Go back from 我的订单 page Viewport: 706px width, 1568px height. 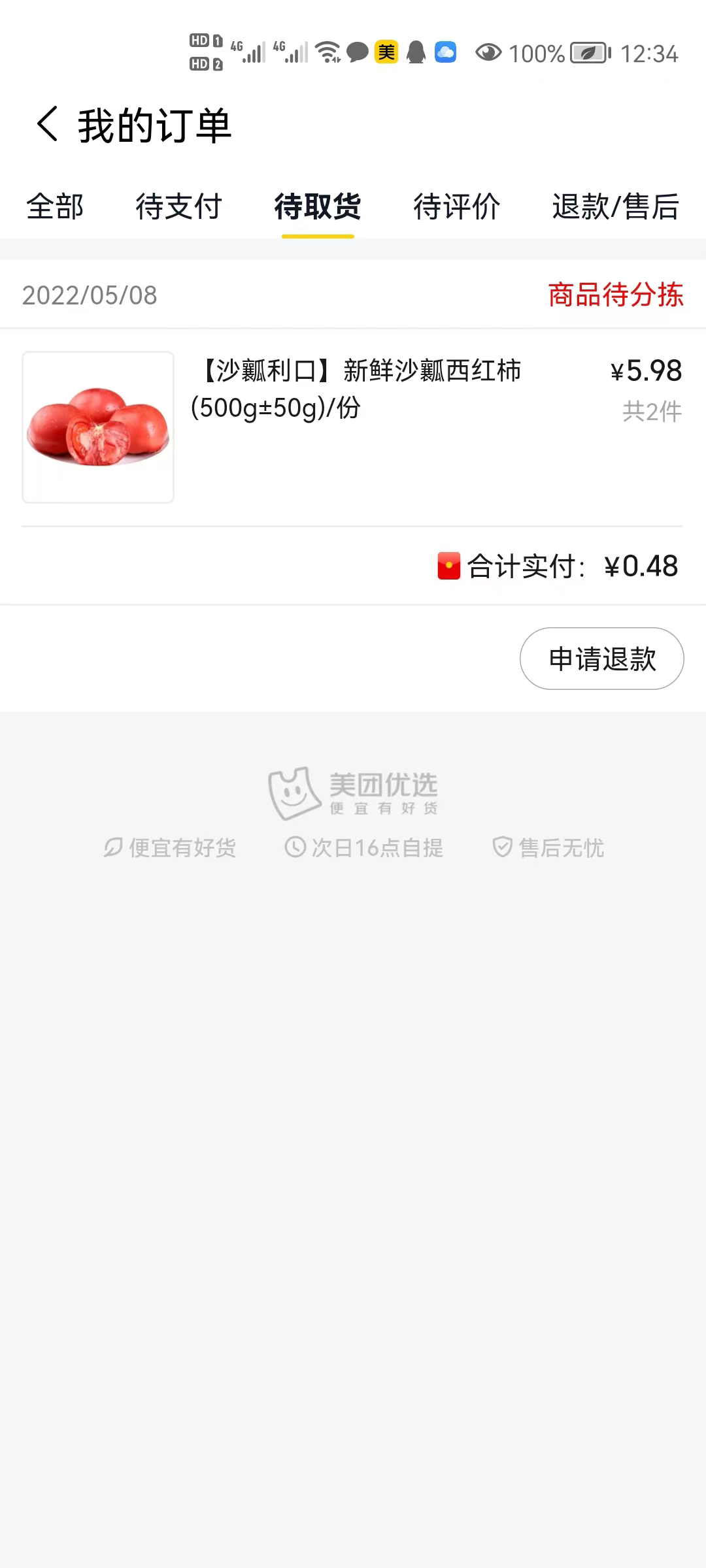(x=48, y=124)
